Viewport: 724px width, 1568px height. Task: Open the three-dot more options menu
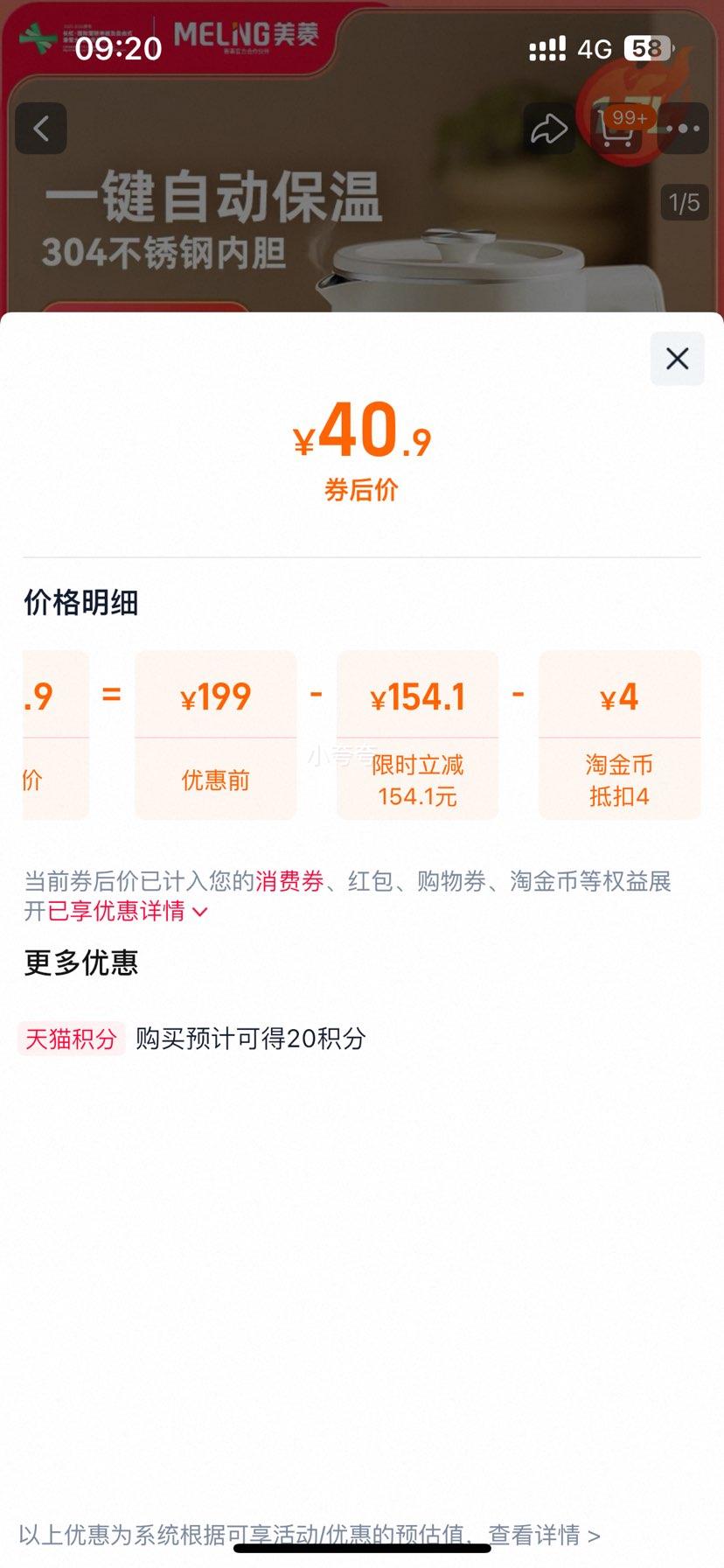click(682, 129)
